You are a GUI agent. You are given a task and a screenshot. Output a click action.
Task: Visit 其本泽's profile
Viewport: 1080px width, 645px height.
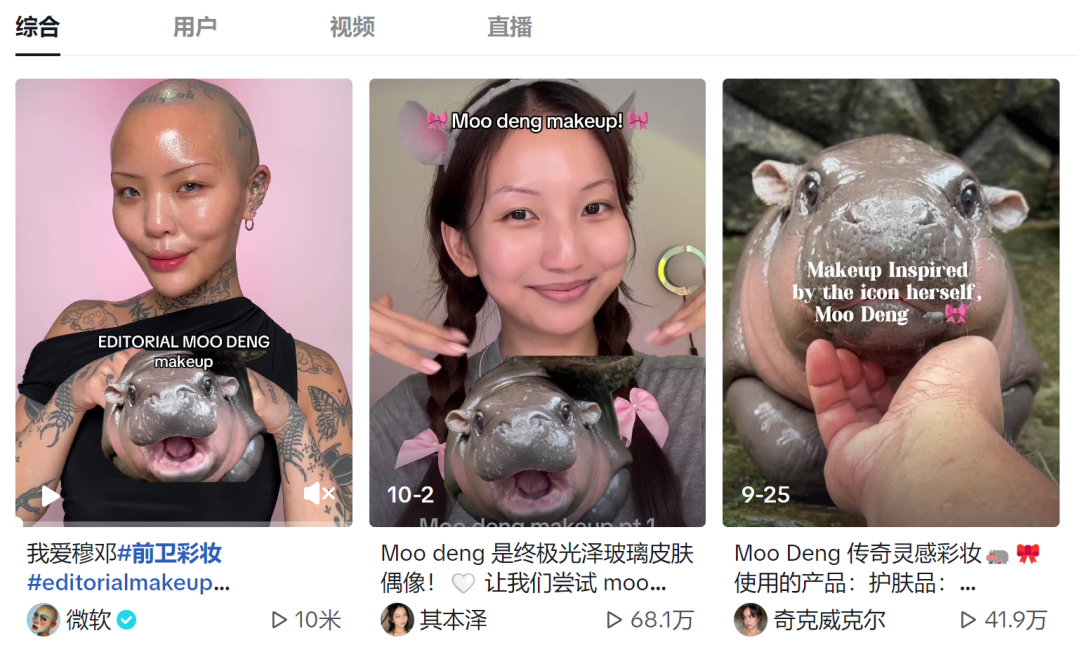coord(452,620)
